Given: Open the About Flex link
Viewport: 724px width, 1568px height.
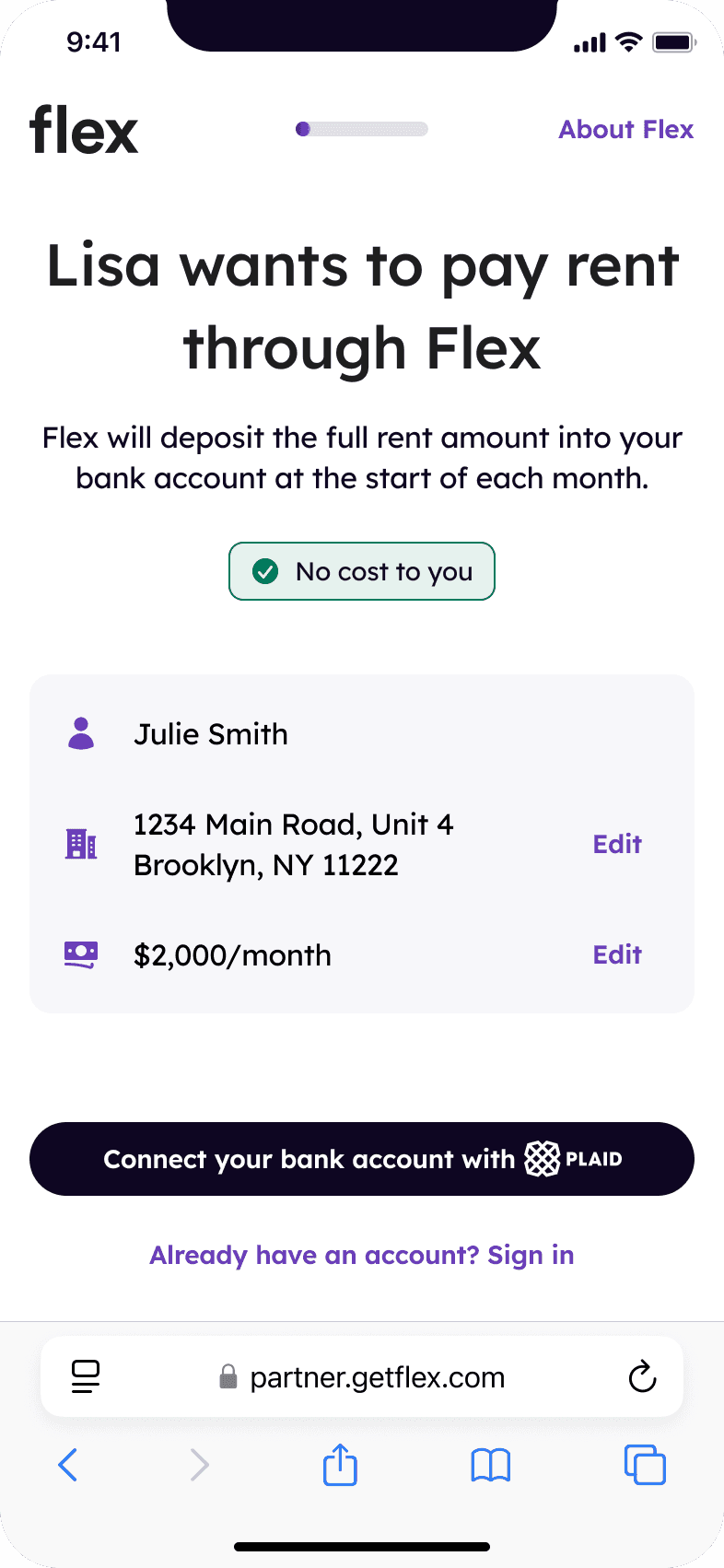Looking at the screenshot, I should point(625,130).
